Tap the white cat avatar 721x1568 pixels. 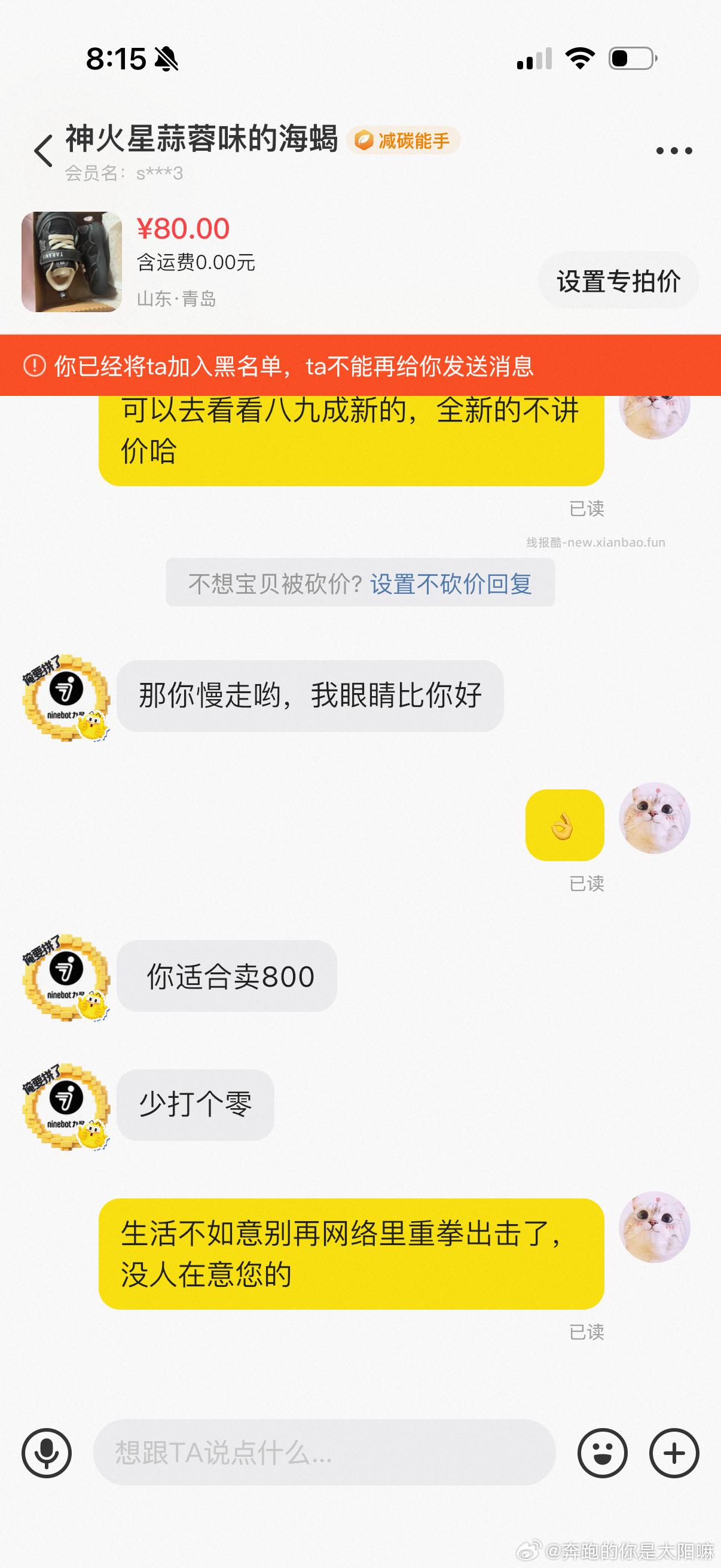[654, 820]
